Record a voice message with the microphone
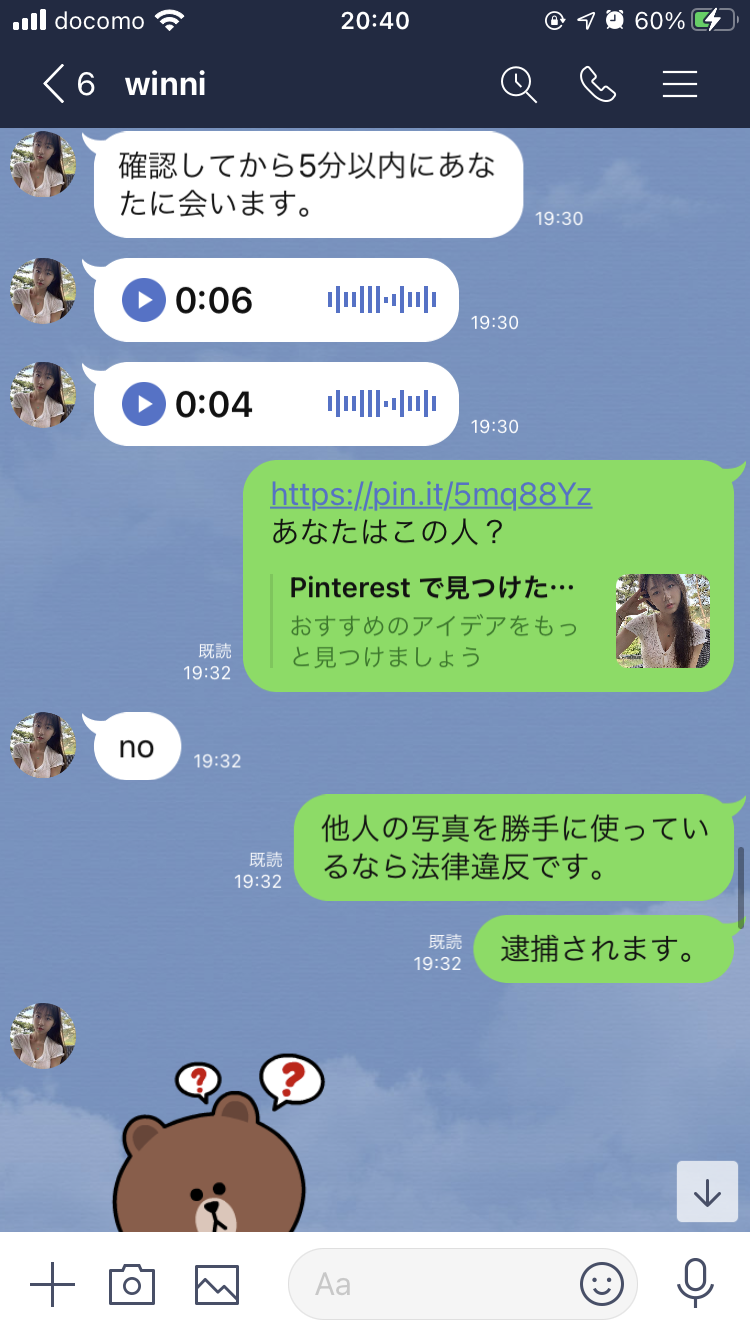 pyautogui.click(x=694, y=1284)
